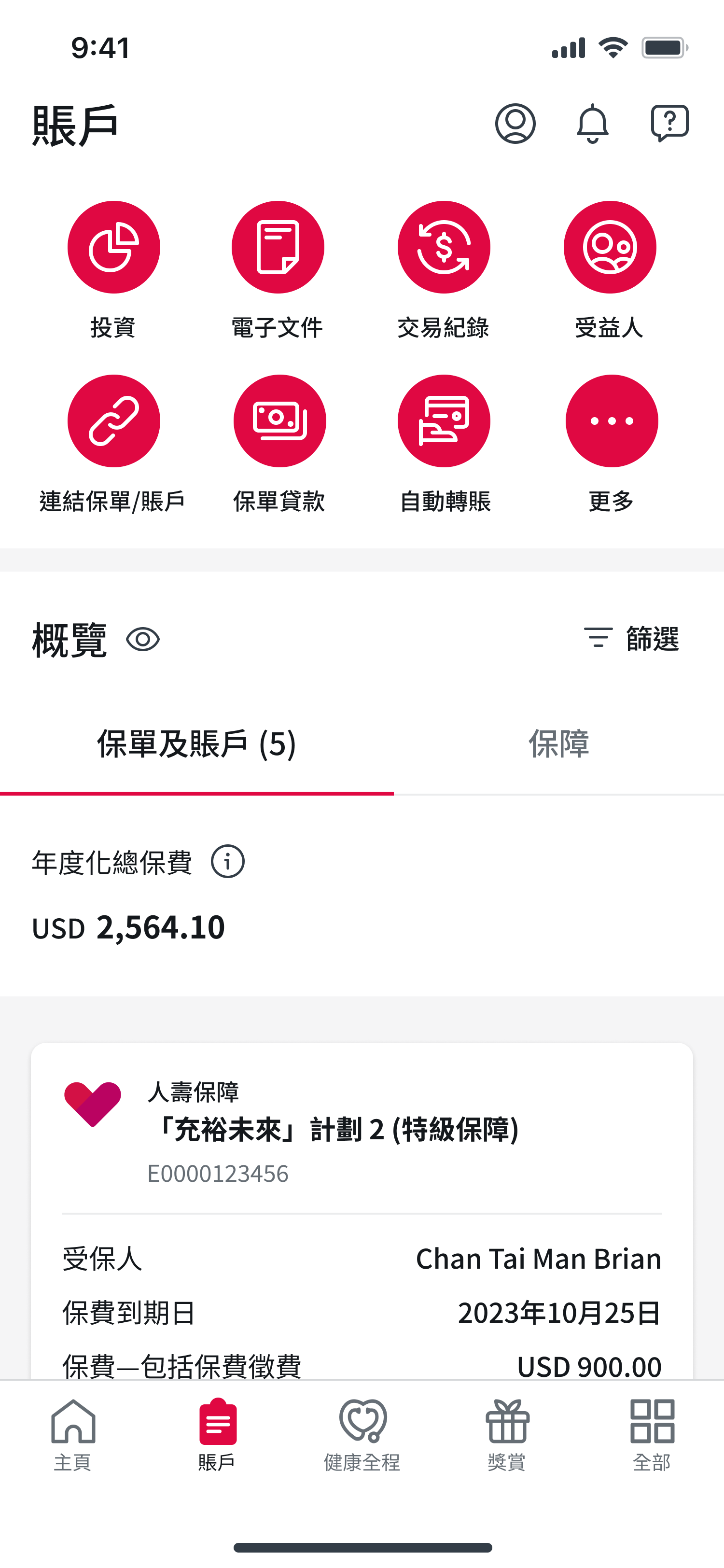Tap 更多 for more options
Screen dimensions: 724x1568
click(612, 444)
